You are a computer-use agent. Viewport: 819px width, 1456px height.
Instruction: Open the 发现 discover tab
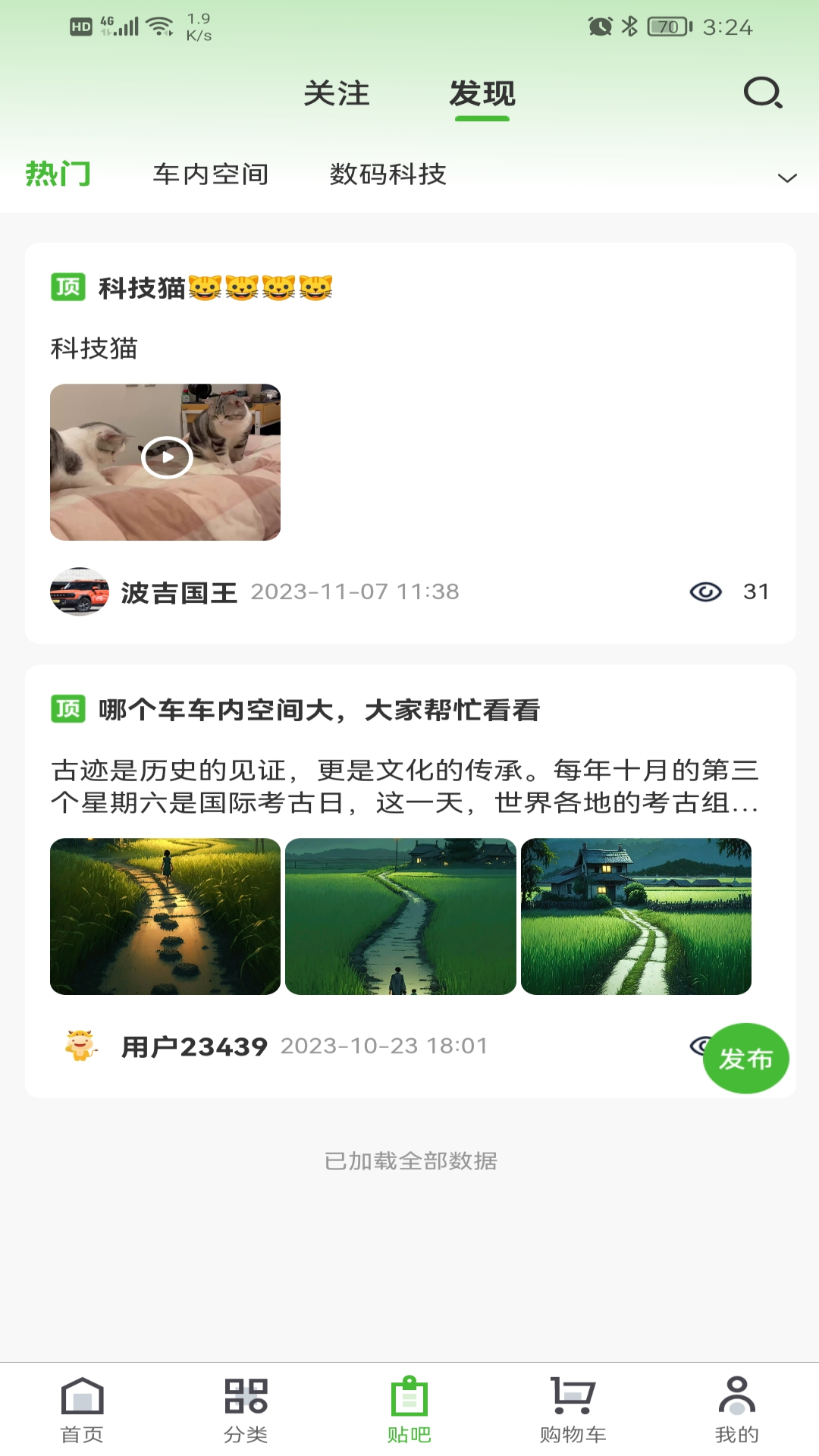[482, 94]
